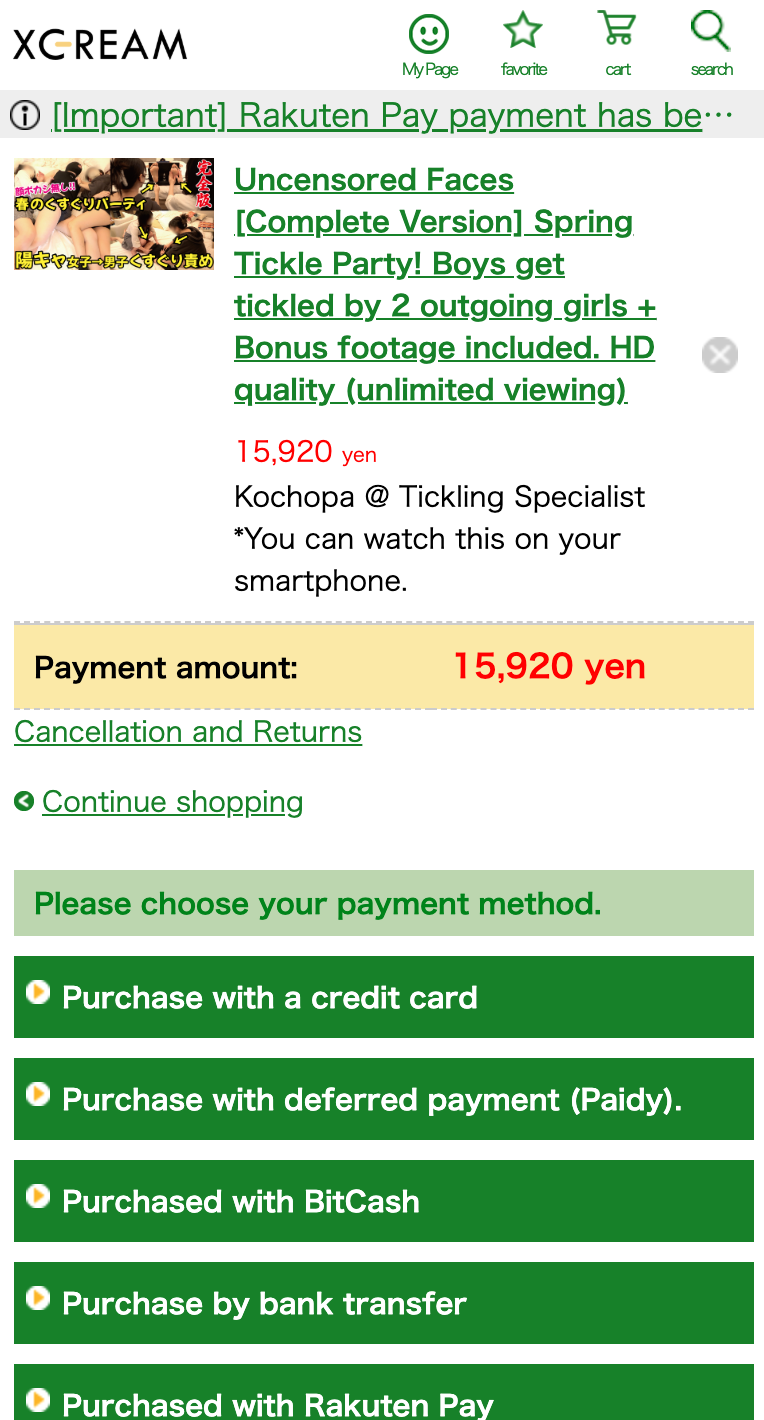This screenshot has height=1420, width=764.
Task: Click the product thumbnail image
Action: point(113,213)
